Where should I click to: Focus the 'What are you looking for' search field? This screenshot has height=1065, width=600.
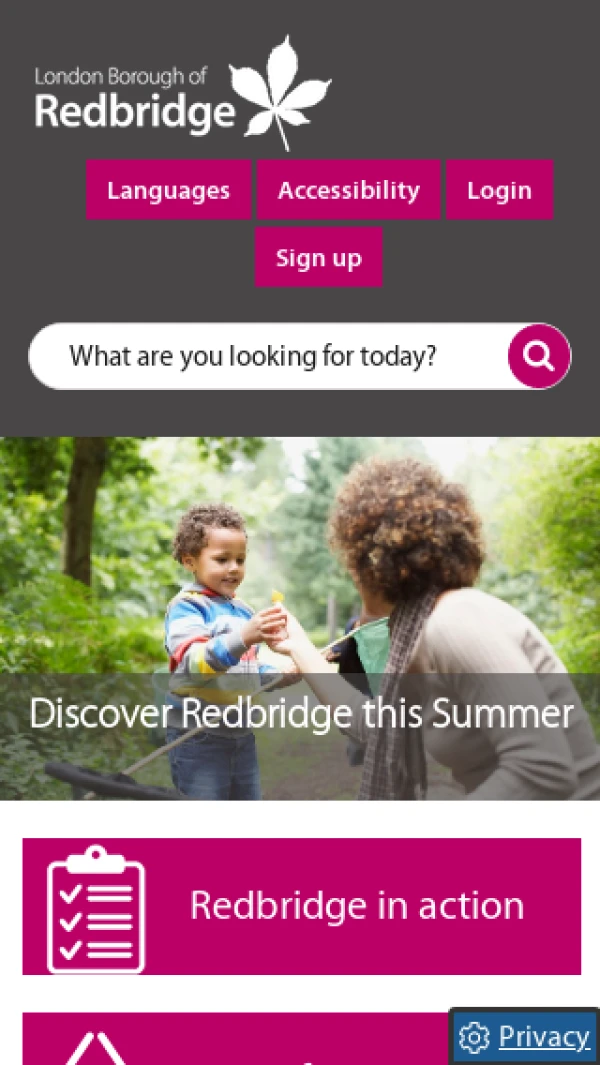tap(260, 356)
